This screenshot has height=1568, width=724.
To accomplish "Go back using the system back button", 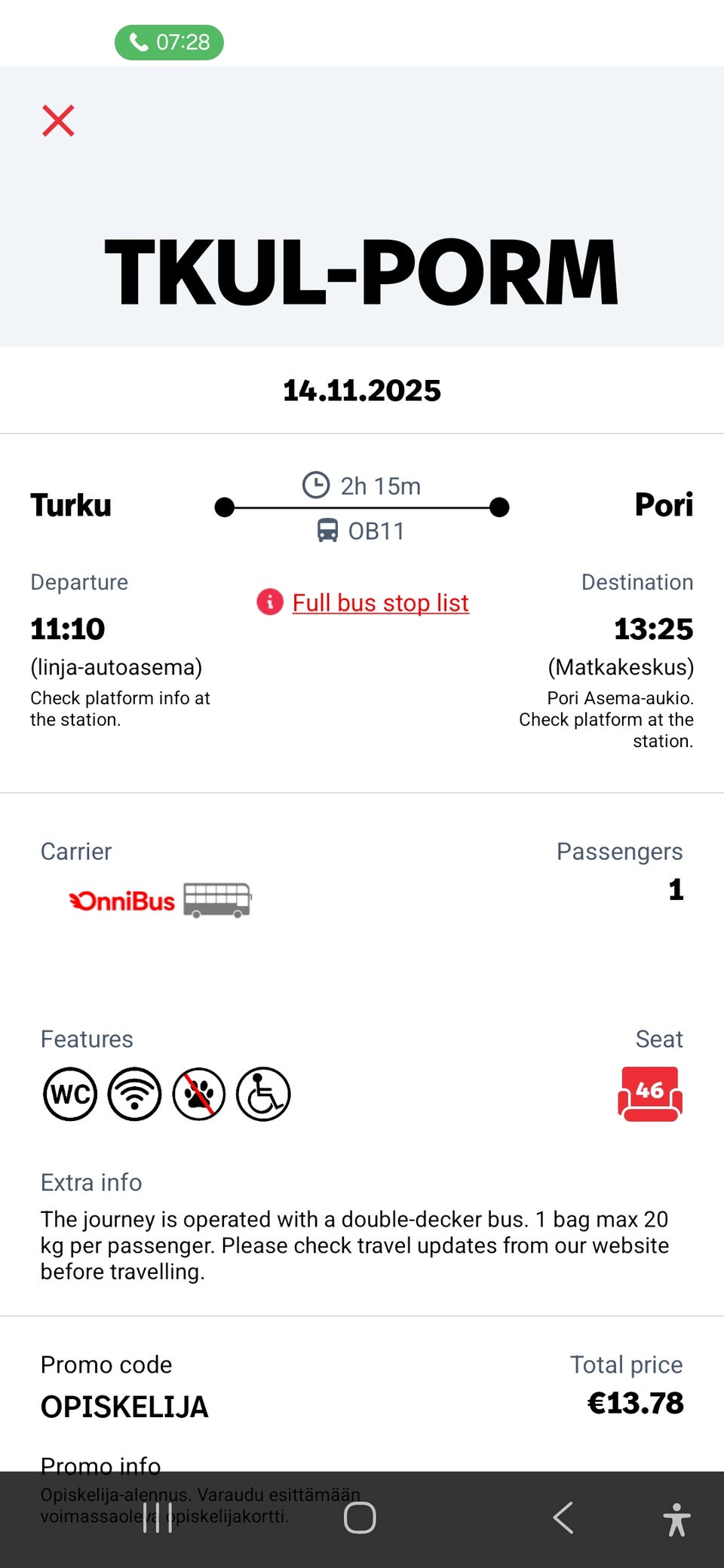I will (563, 1517).
